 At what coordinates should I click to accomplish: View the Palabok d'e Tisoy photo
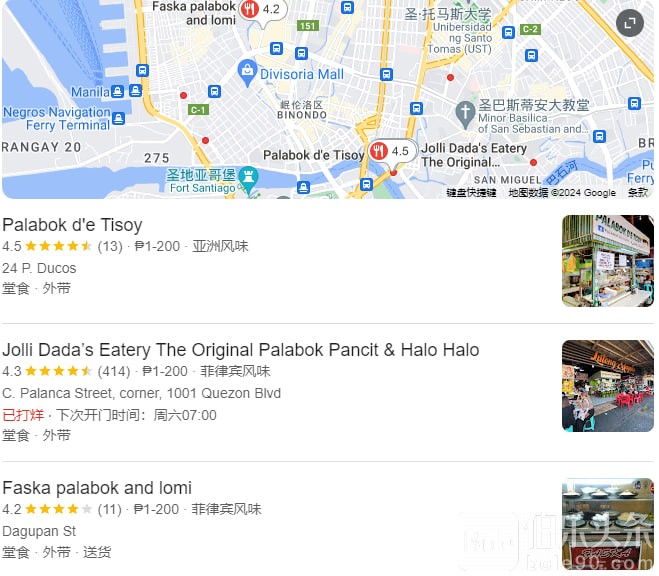607,261
